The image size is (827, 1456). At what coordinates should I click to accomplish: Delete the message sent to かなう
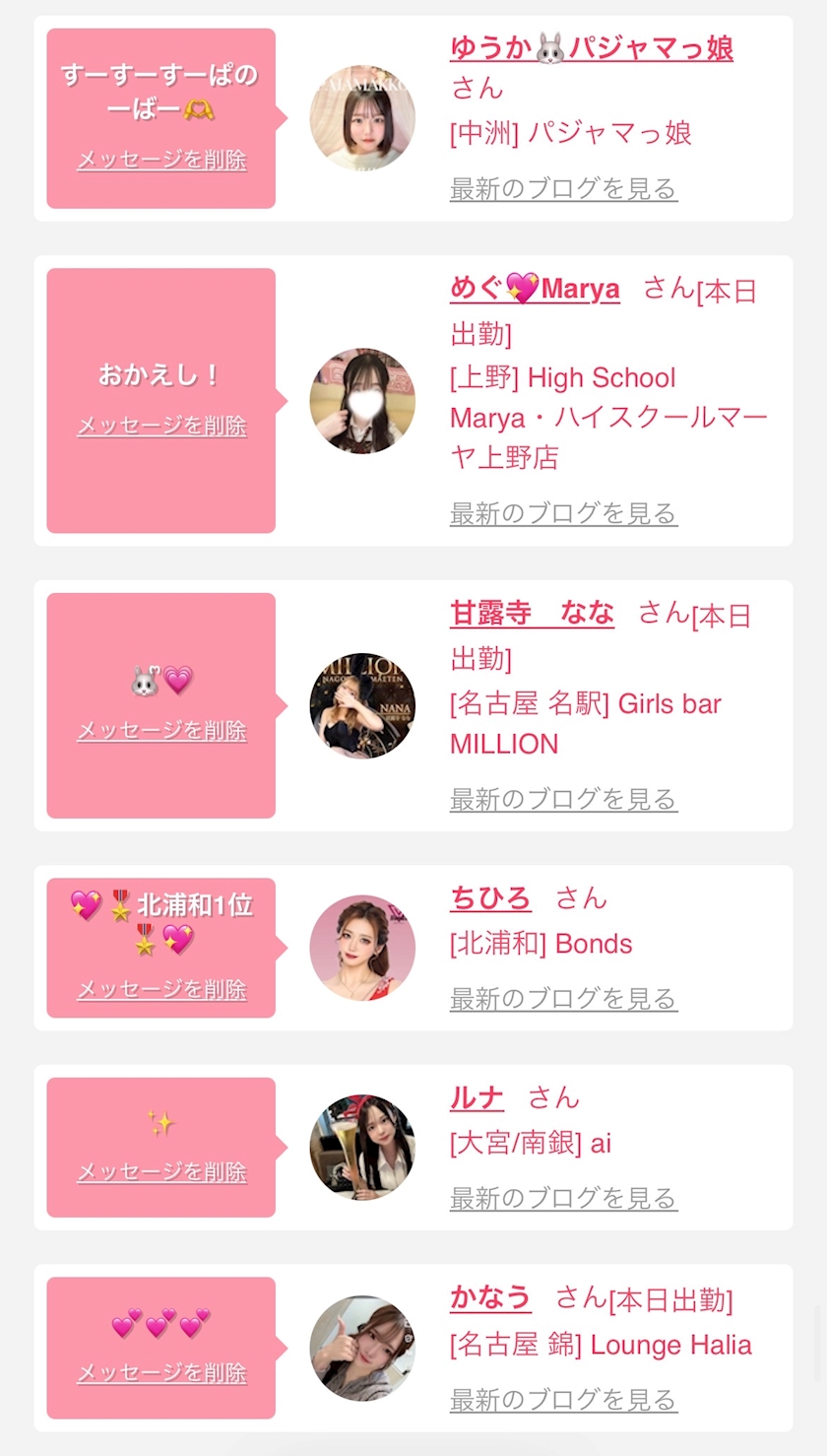161,1372
